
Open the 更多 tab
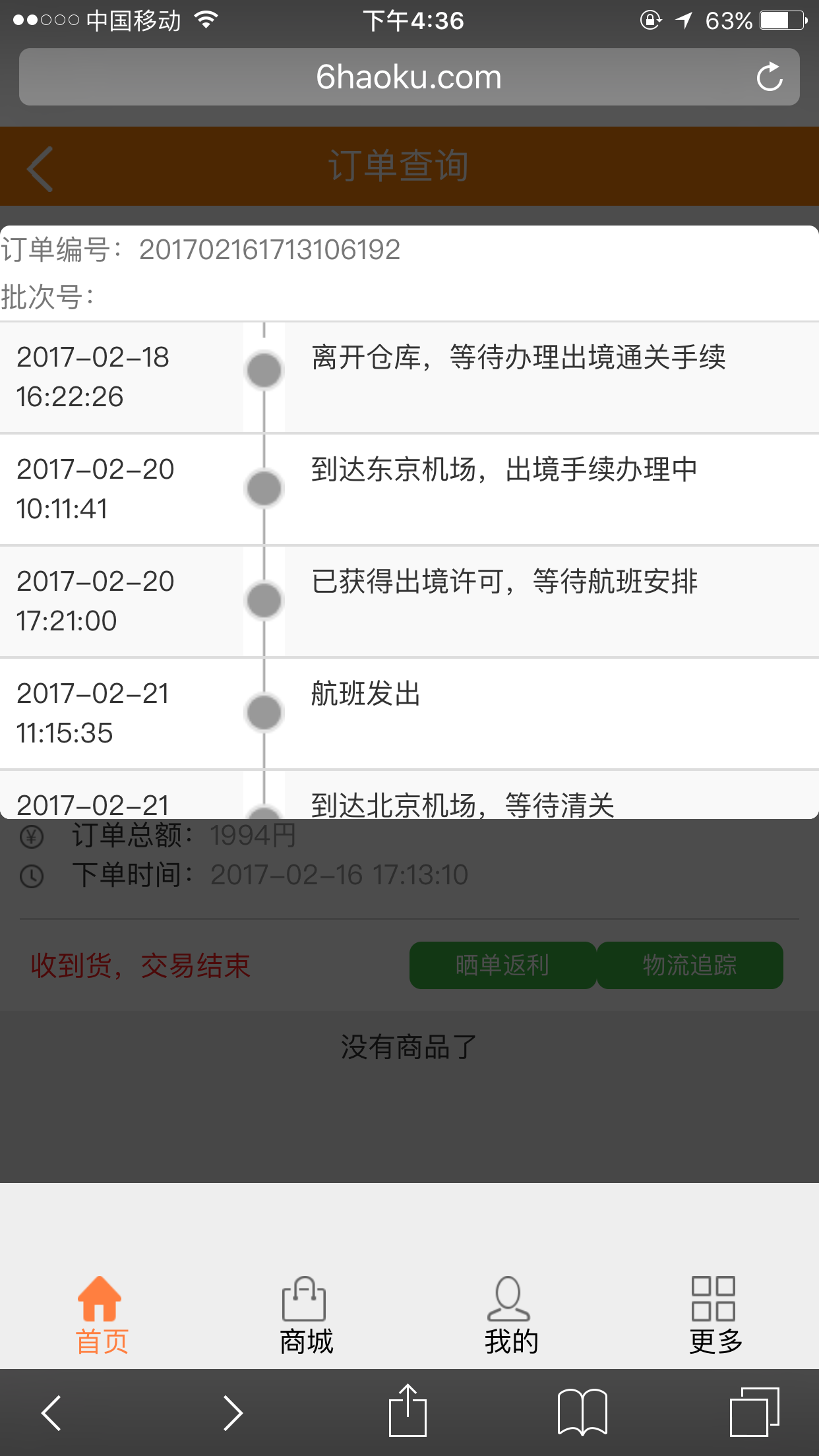coord(715,1315)
